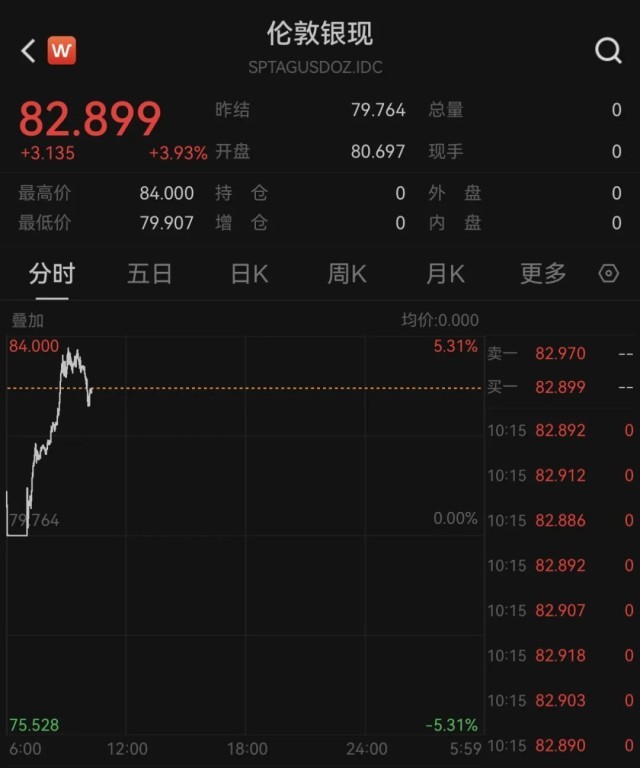Screen dimensions: 640x768
Task: Switch to the 分时 chart tab
Action: pos(52,274)
